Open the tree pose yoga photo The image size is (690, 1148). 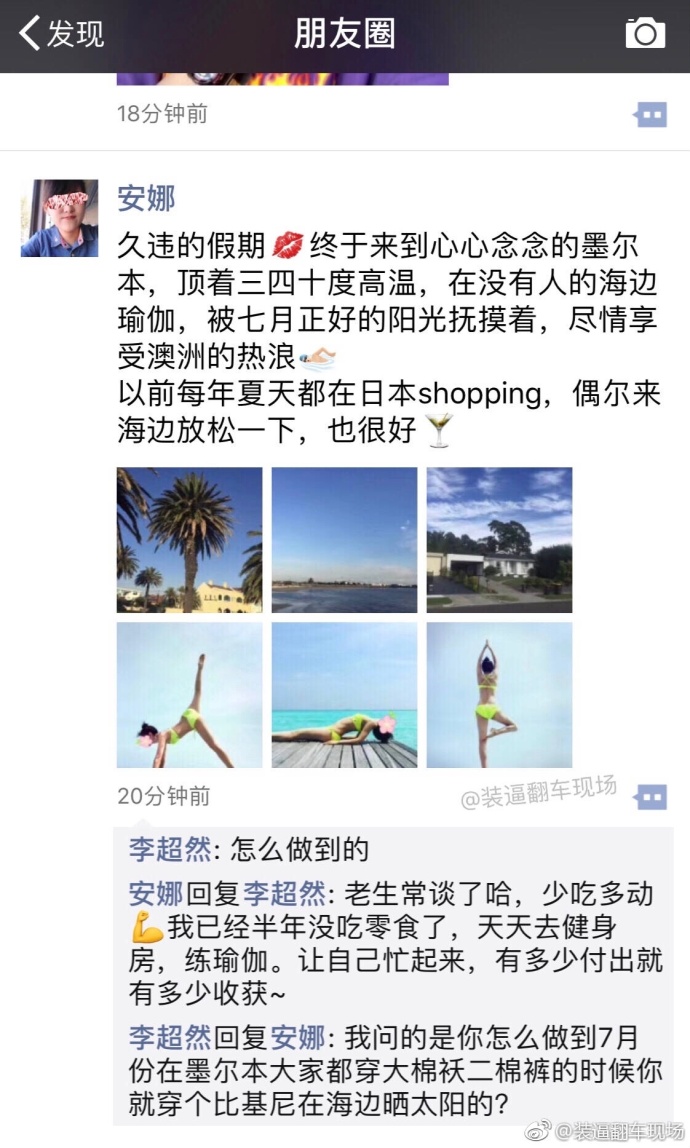[500, 695]
